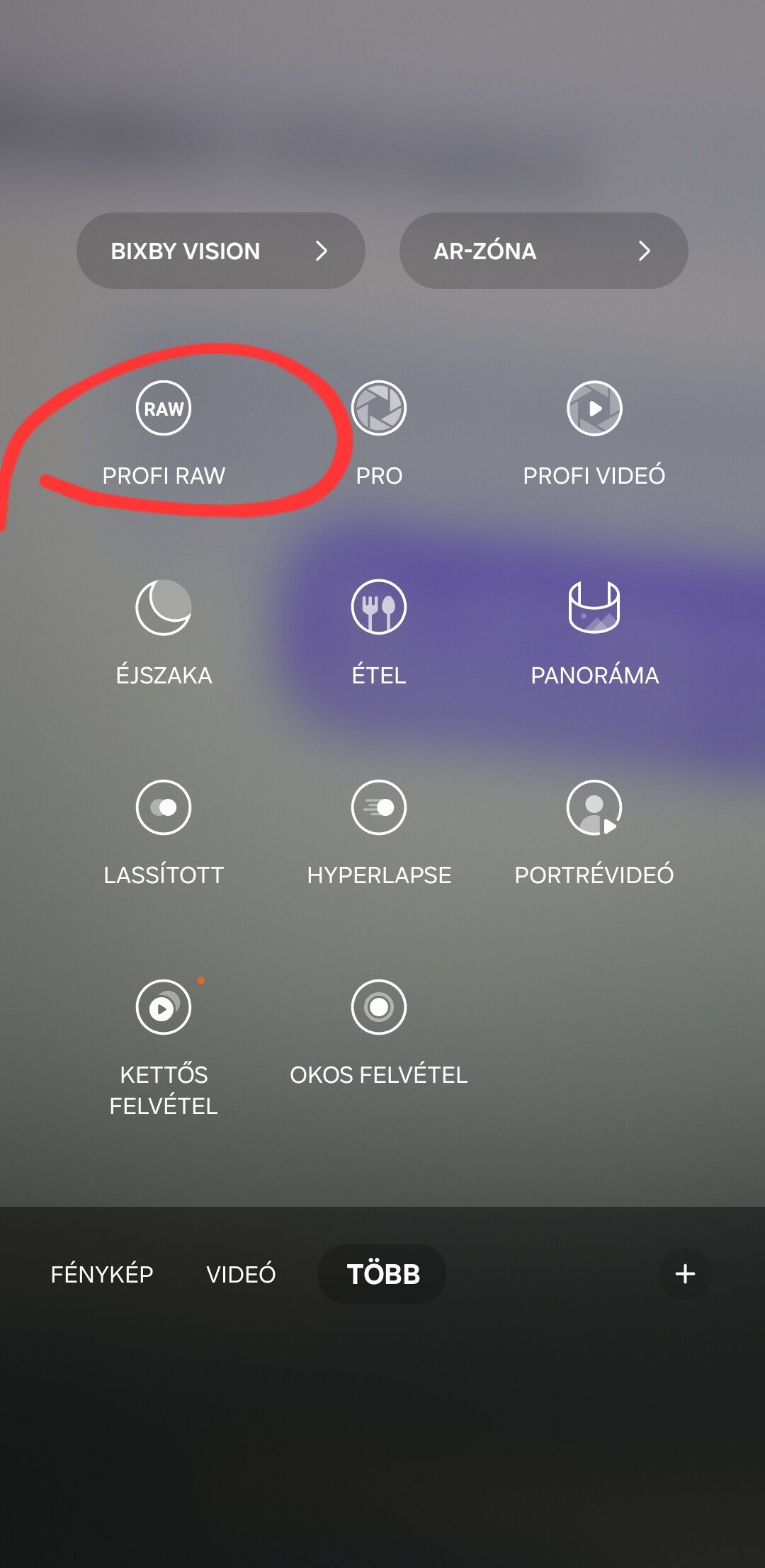Tap the TÖBB tab
The height and width of the screenshot is (1568, 765).
coord(382,1274)
